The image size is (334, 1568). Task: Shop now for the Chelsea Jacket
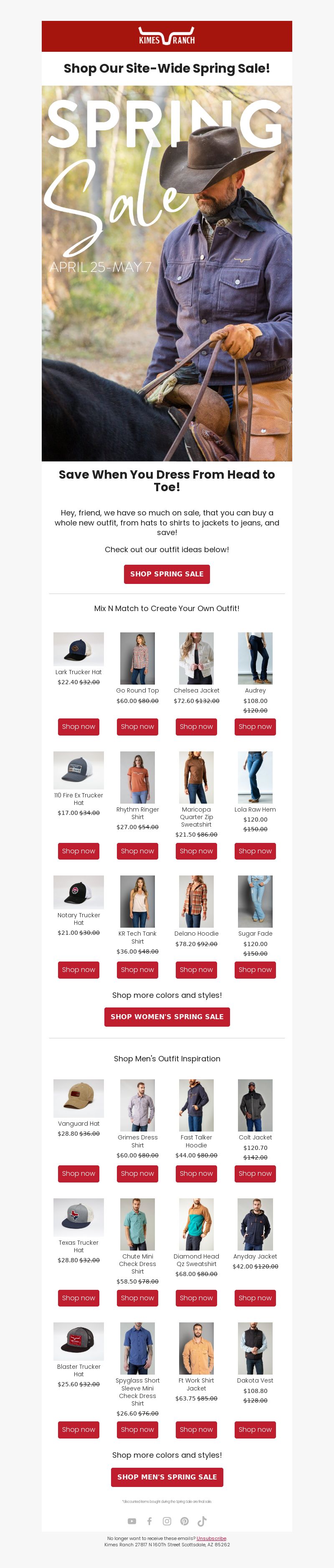[196, 726]
